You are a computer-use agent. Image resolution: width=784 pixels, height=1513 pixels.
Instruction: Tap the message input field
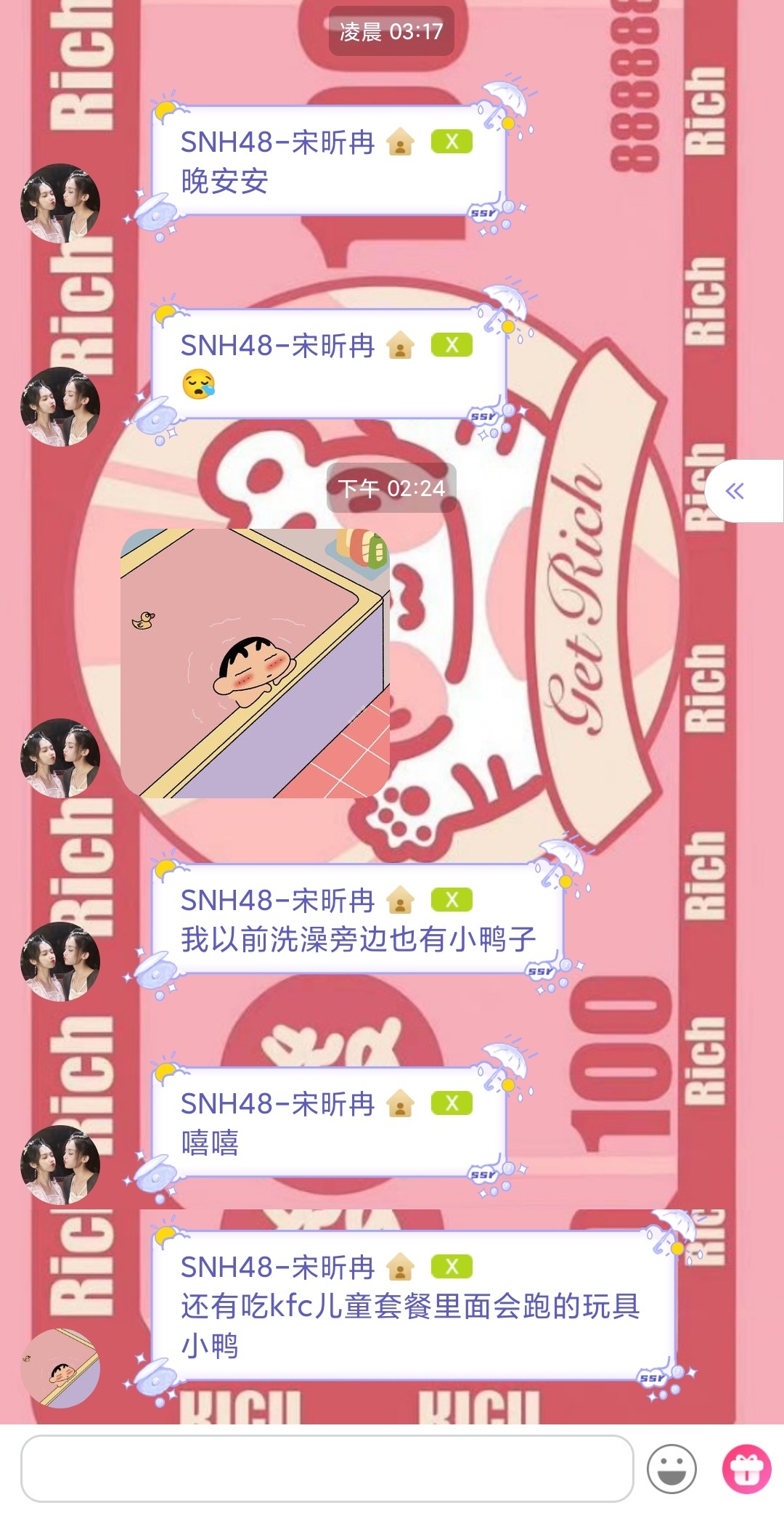pos(327,1468)
